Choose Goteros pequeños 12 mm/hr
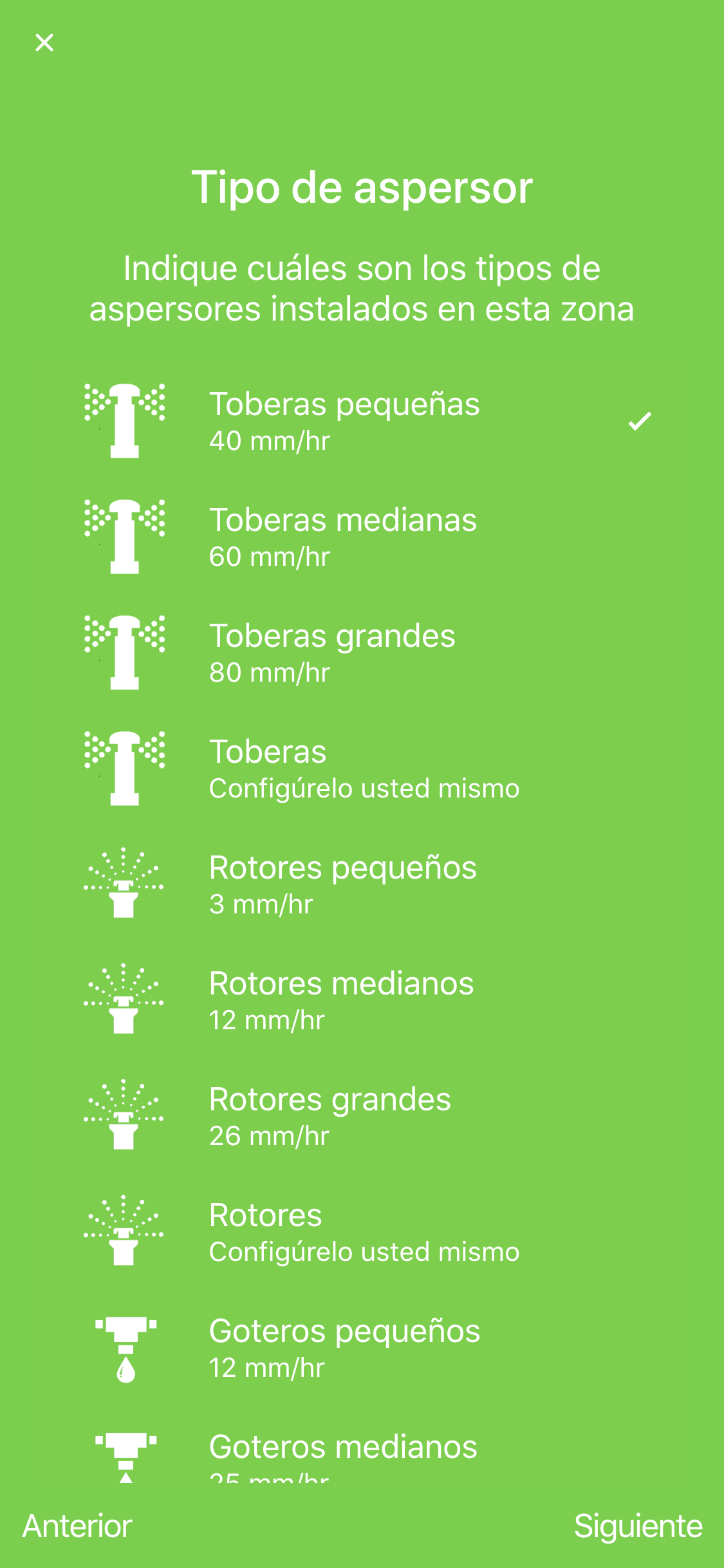Viewport: 724px width, 1568px height. 362,1348
